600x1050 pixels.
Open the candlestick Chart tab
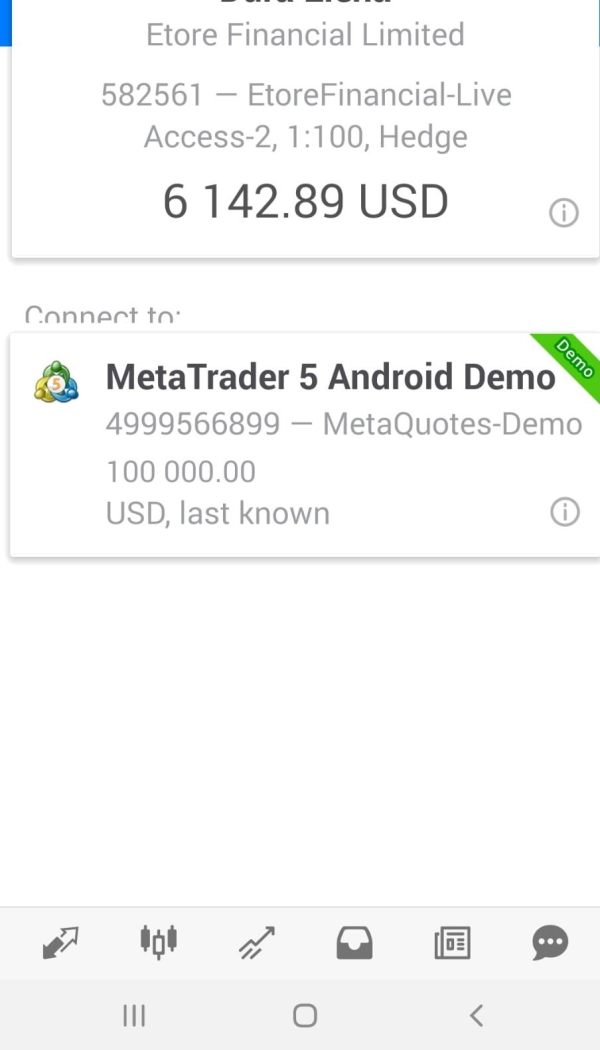pyautogui.click(x=158, y=941)
